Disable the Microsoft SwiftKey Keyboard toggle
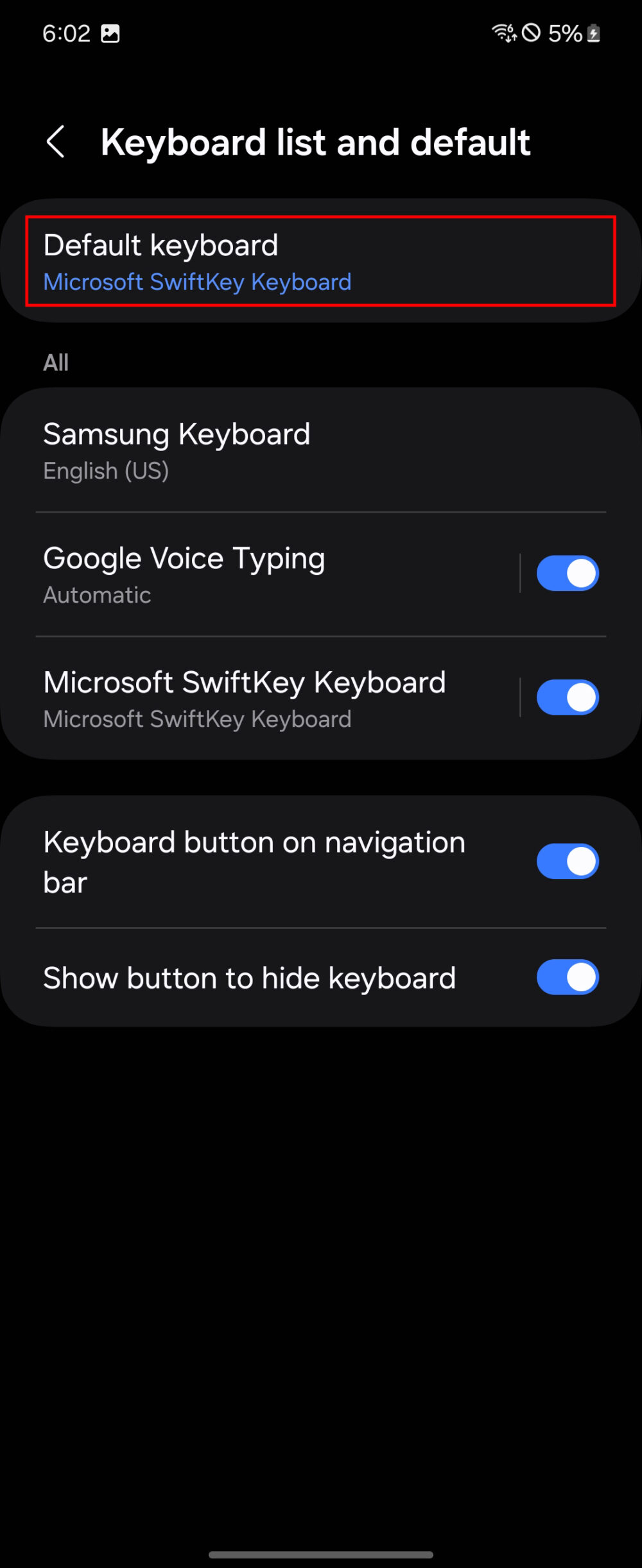This screenshot has height=1568, width=642. (568, 697)
